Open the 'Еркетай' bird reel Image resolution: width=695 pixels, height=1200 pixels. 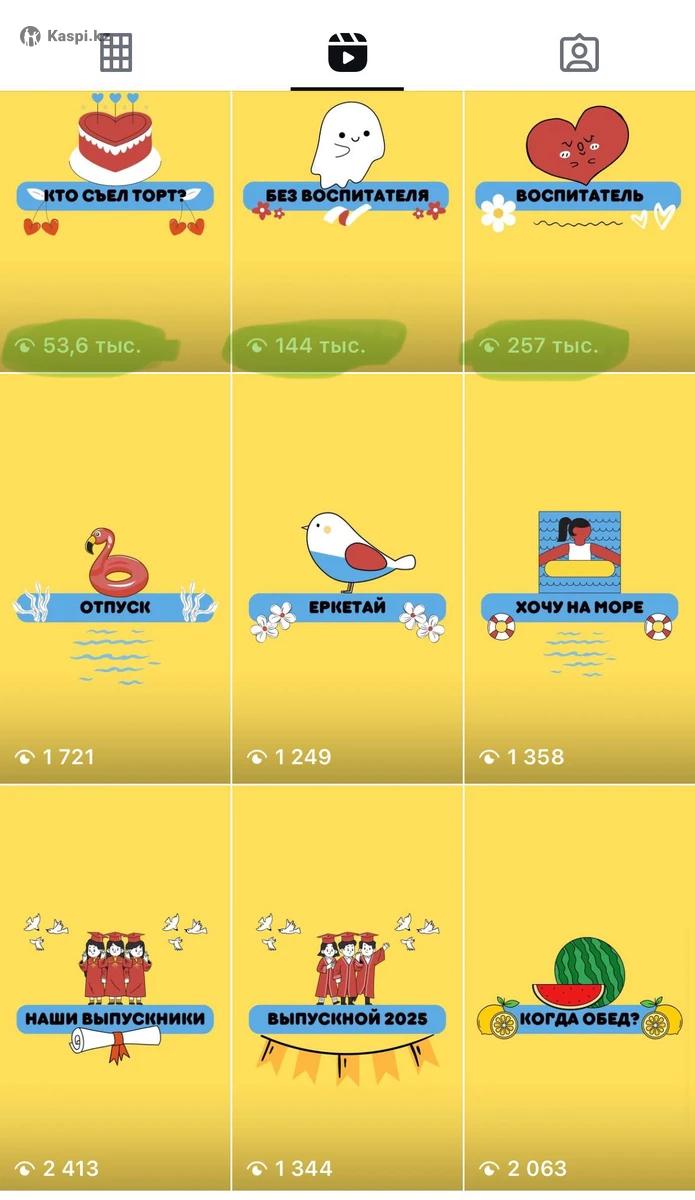(347, 578)
